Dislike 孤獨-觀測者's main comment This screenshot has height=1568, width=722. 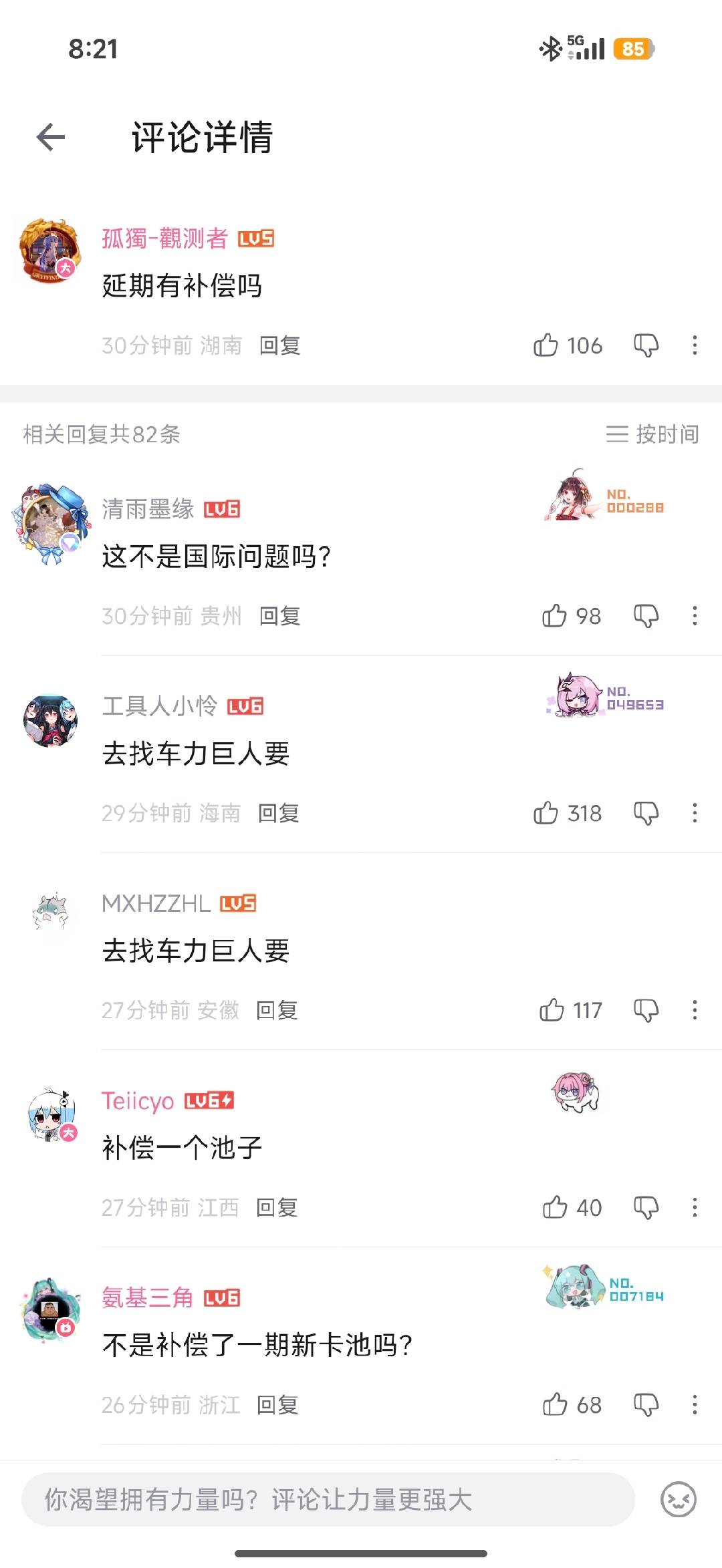tap(646, 345)
